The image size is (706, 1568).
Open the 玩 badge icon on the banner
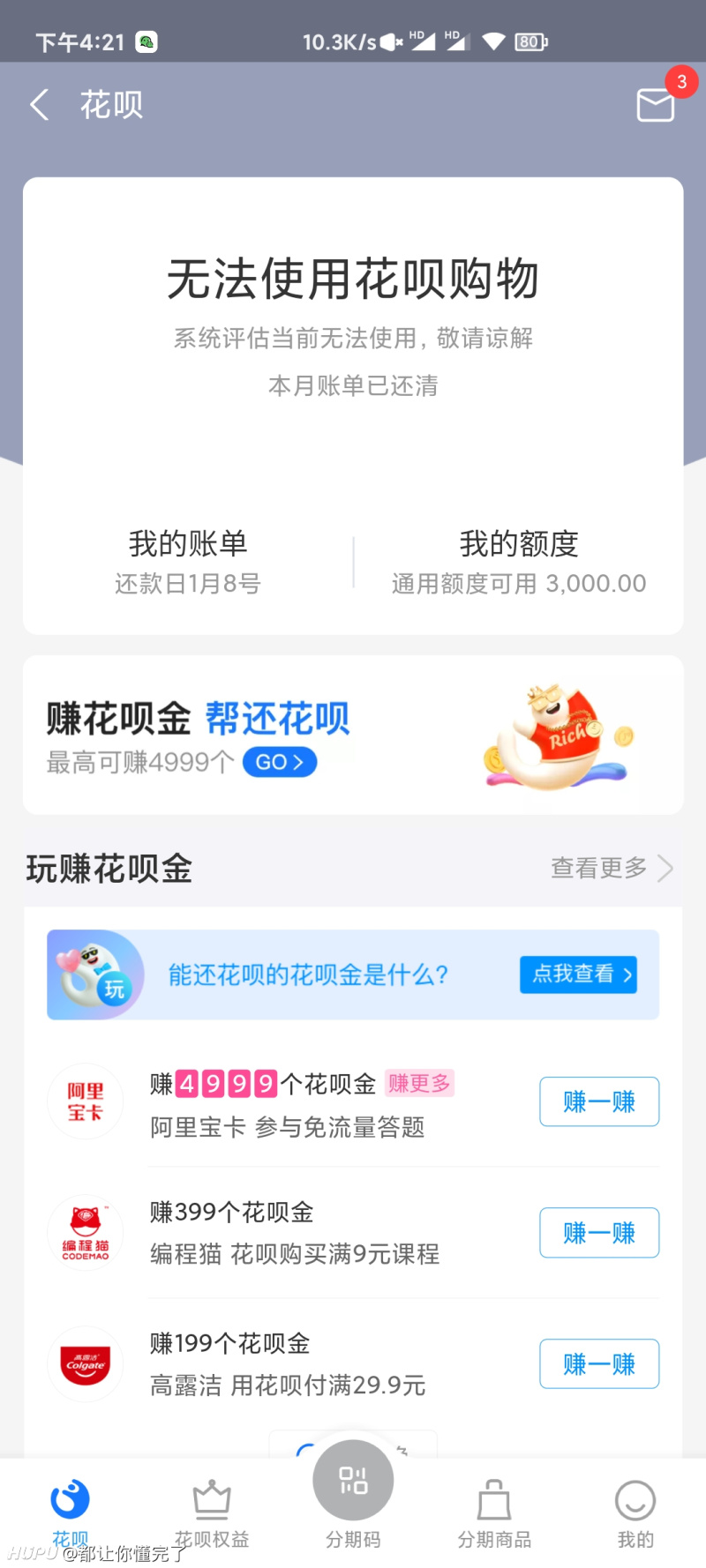tap(95, 974)
